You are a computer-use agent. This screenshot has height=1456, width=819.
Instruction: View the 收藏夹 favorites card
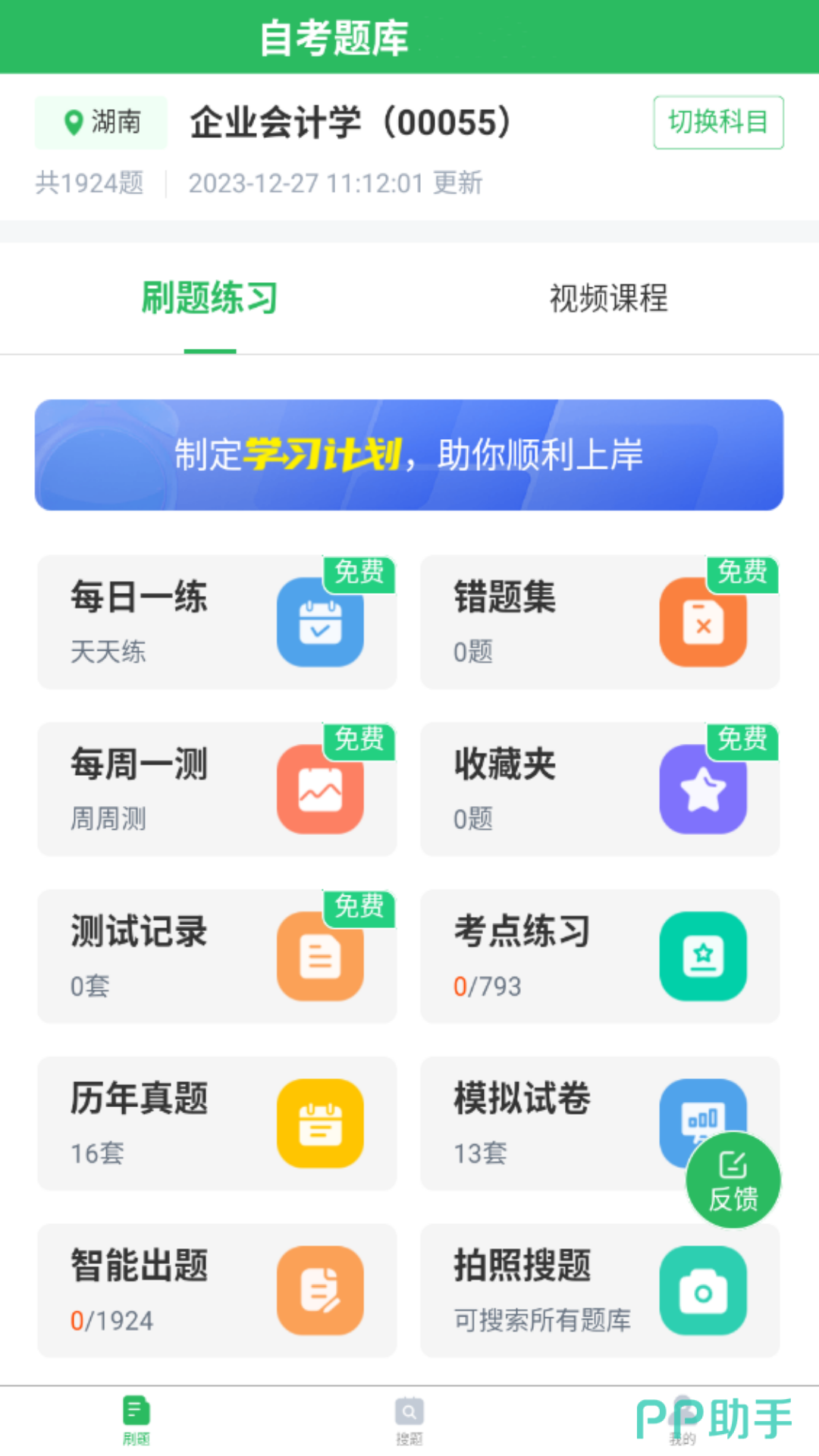click(x=599, y=789)
